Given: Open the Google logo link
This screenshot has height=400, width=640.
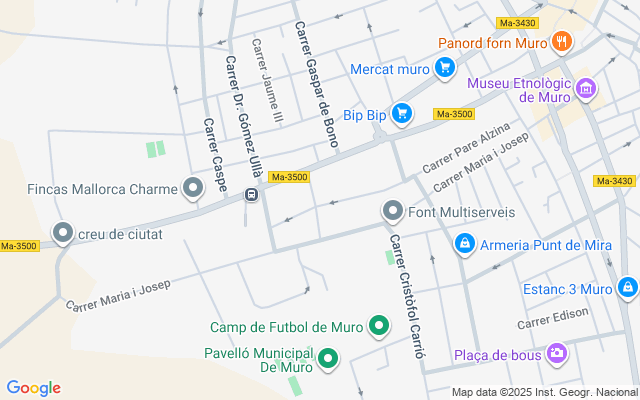Looking at the screenshot, I should click(x=33, y=388).
